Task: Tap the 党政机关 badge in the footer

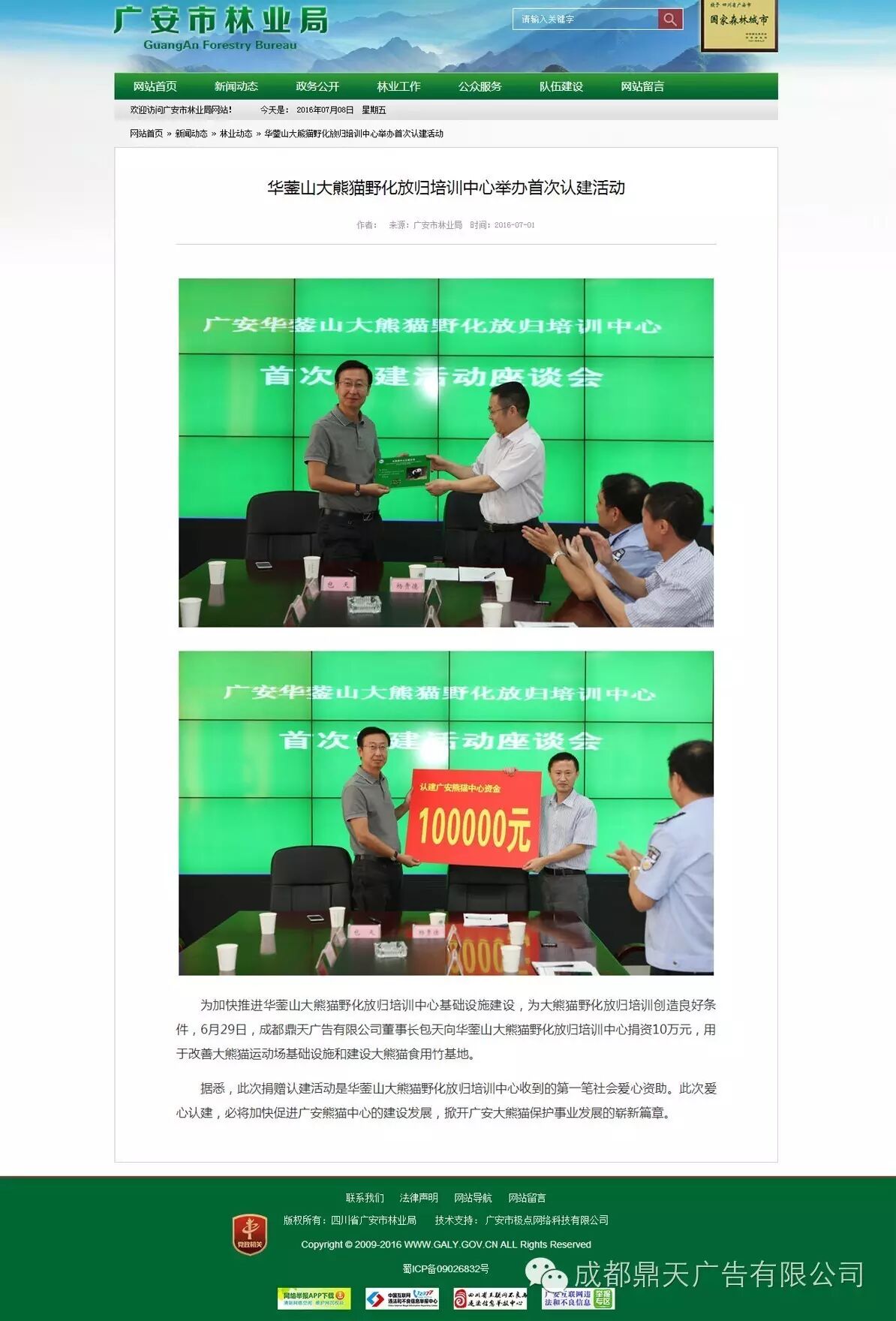Action: tap(250, 1234)
